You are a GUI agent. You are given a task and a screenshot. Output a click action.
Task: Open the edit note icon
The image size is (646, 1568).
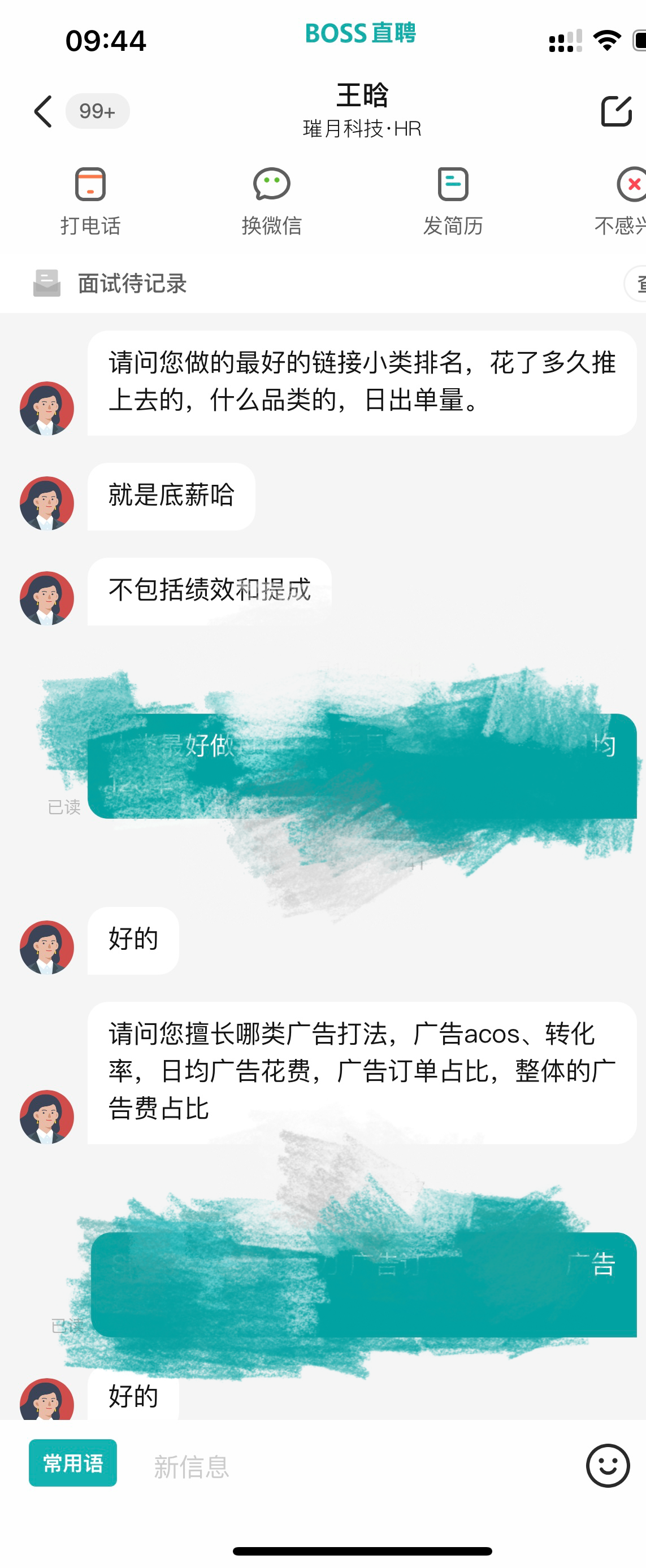[x=616, y=111]
